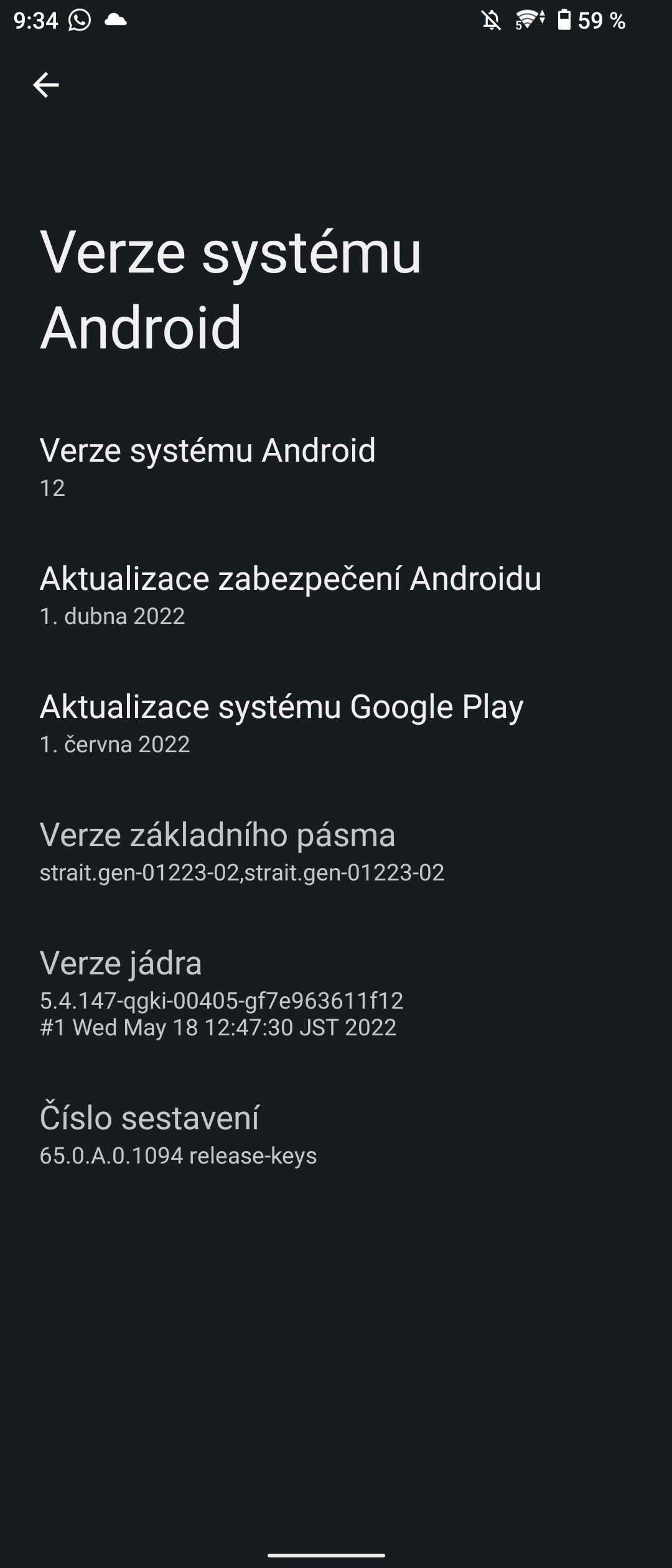Tap the battery icon in status bar
Viewport: 672px width, 1568px height.
point(565,20)
